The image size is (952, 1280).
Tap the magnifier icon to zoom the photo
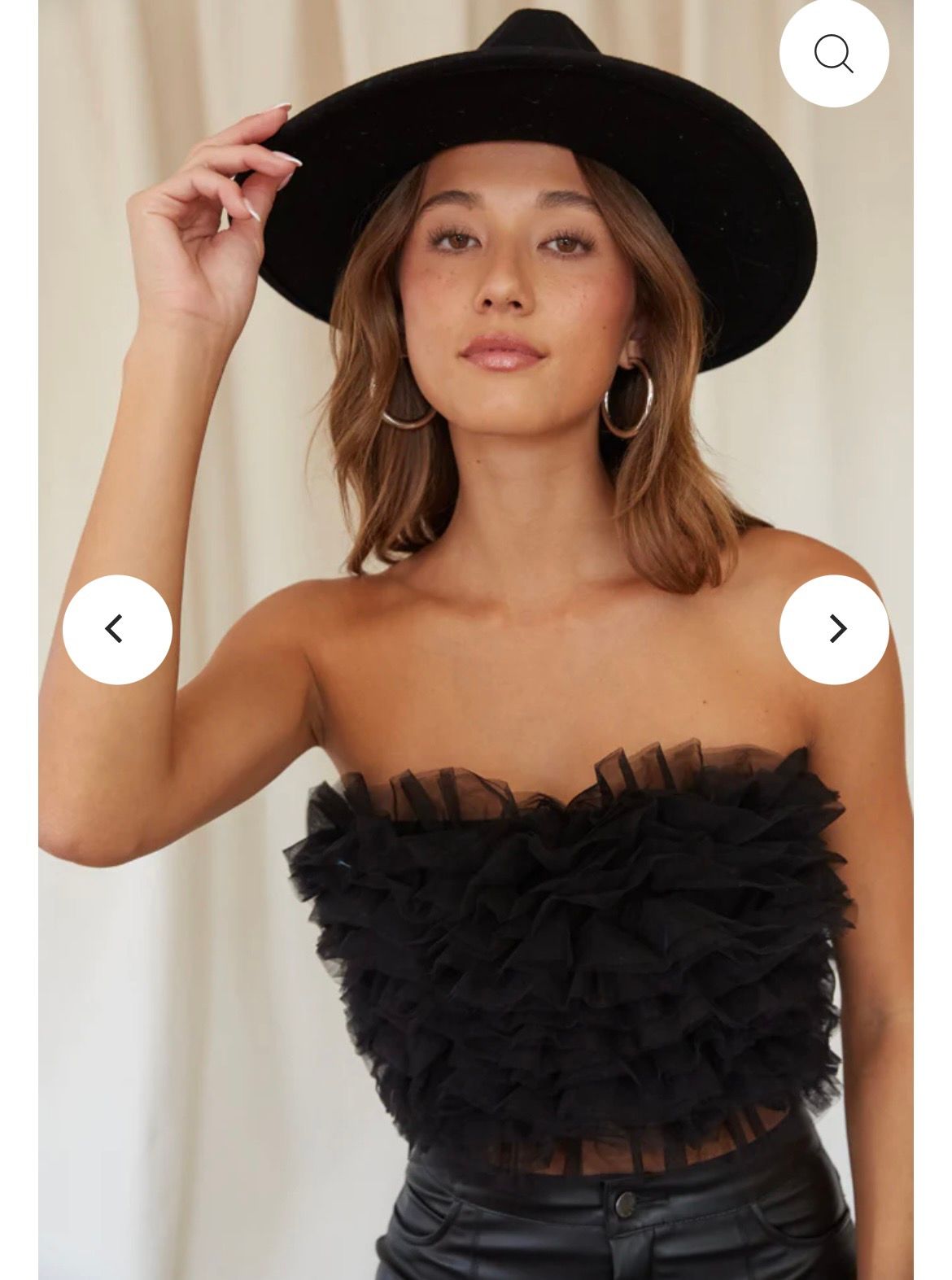pyautogui.click(x=833, y=53)
